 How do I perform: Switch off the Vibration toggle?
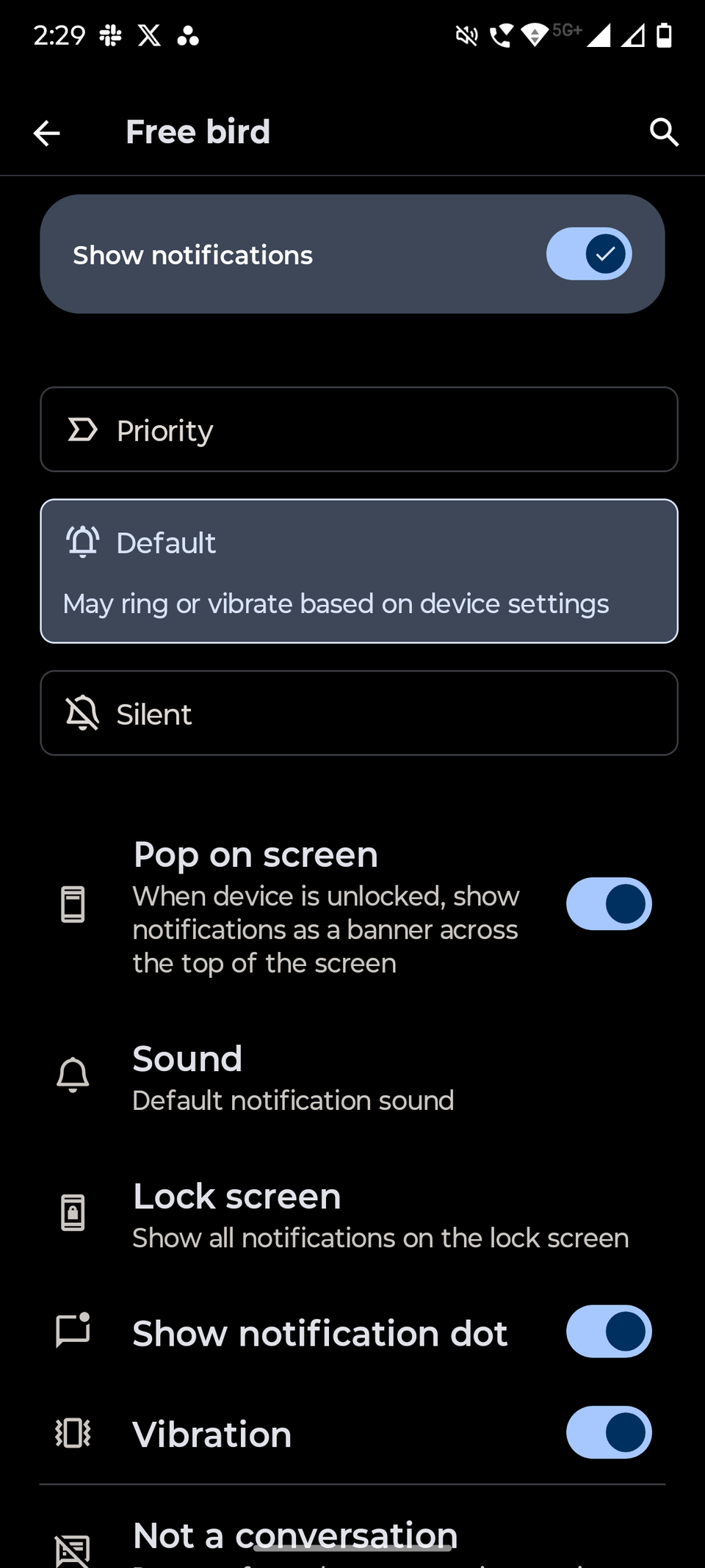[608, 1432]
